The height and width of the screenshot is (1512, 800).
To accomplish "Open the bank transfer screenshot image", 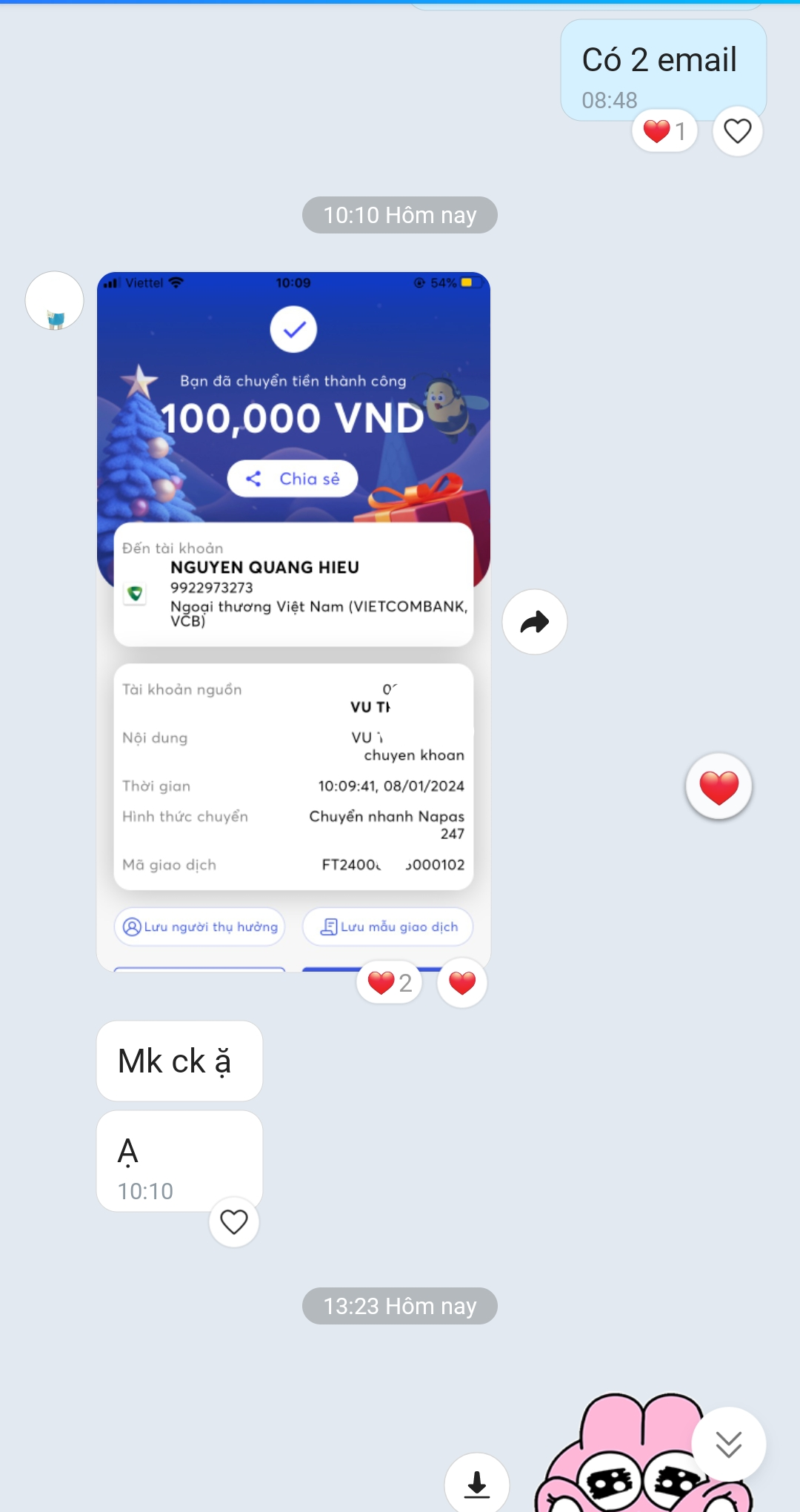I will pyautogui.click(x=293, y=621).
